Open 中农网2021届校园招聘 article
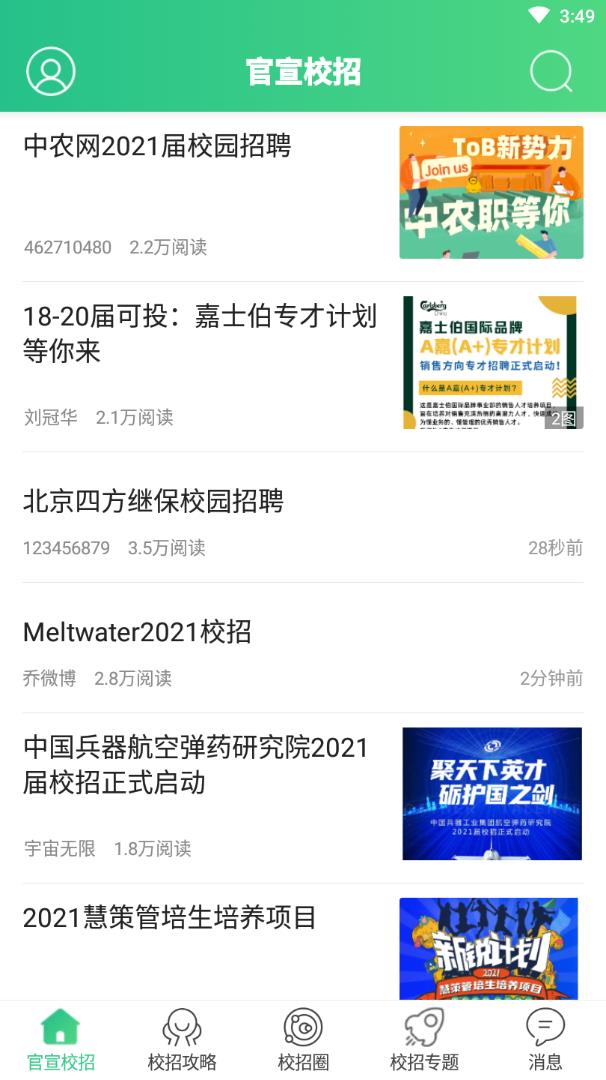 click(157, 147)
